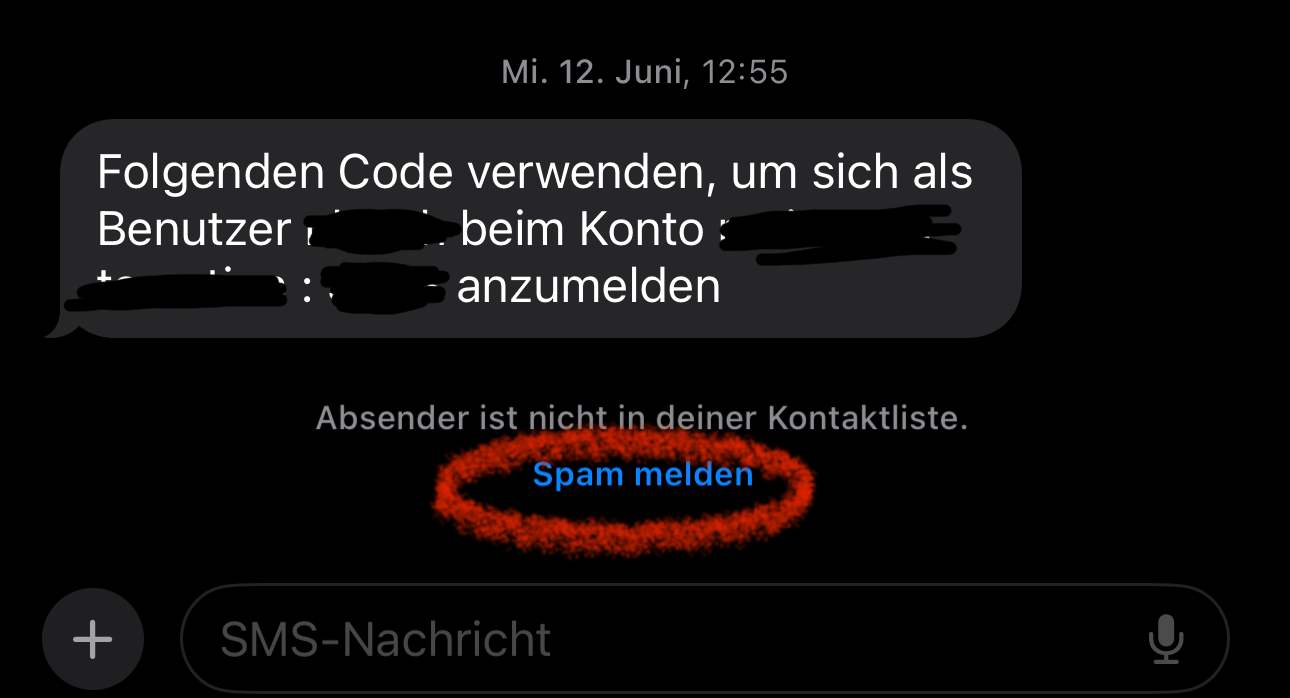
Task: Tap the Spam melden link
Action: point(642,474)
